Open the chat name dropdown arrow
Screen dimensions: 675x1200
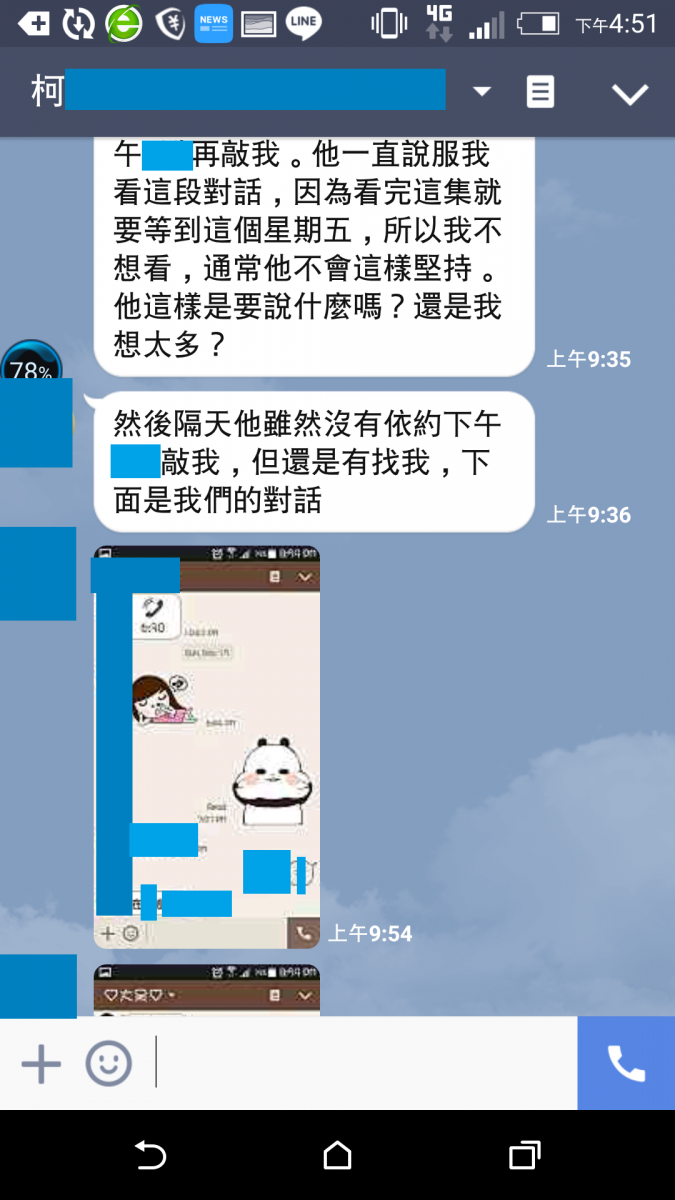point(482,92)
